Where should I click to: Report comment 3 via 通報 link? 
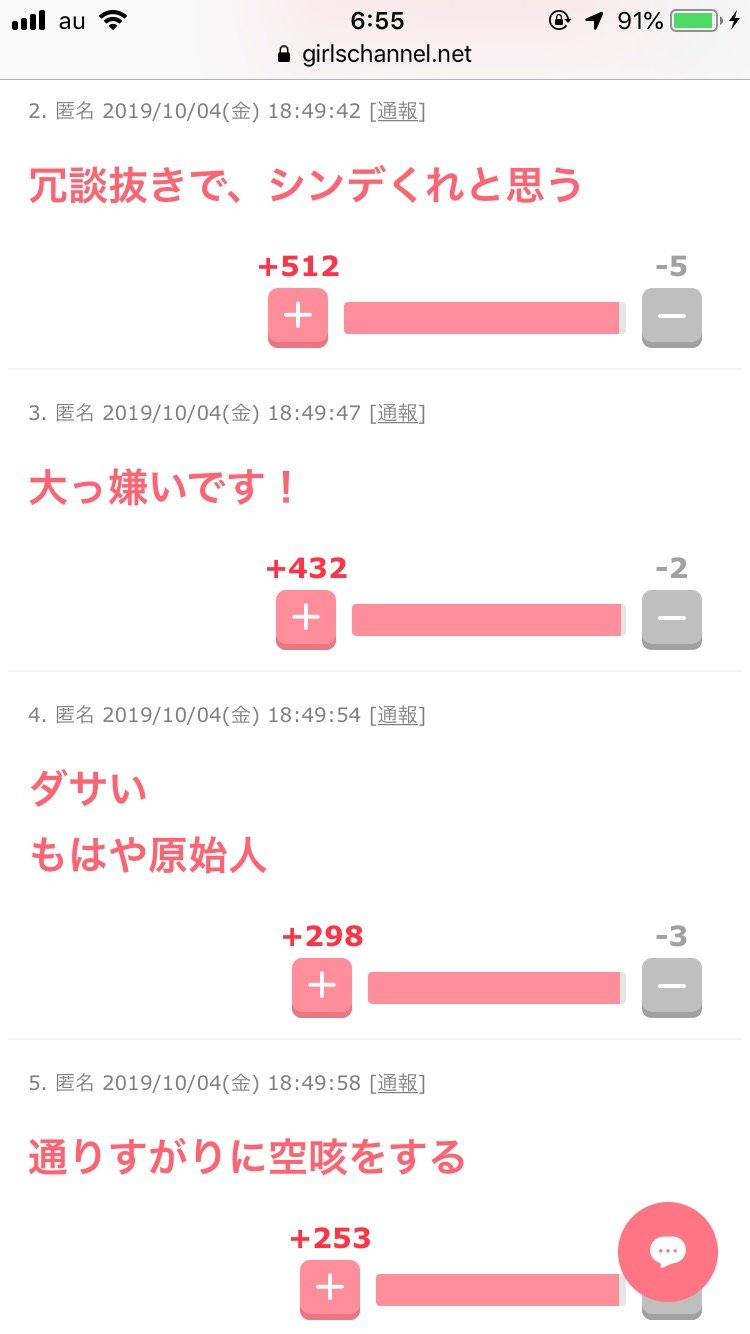tap(397, 413)
